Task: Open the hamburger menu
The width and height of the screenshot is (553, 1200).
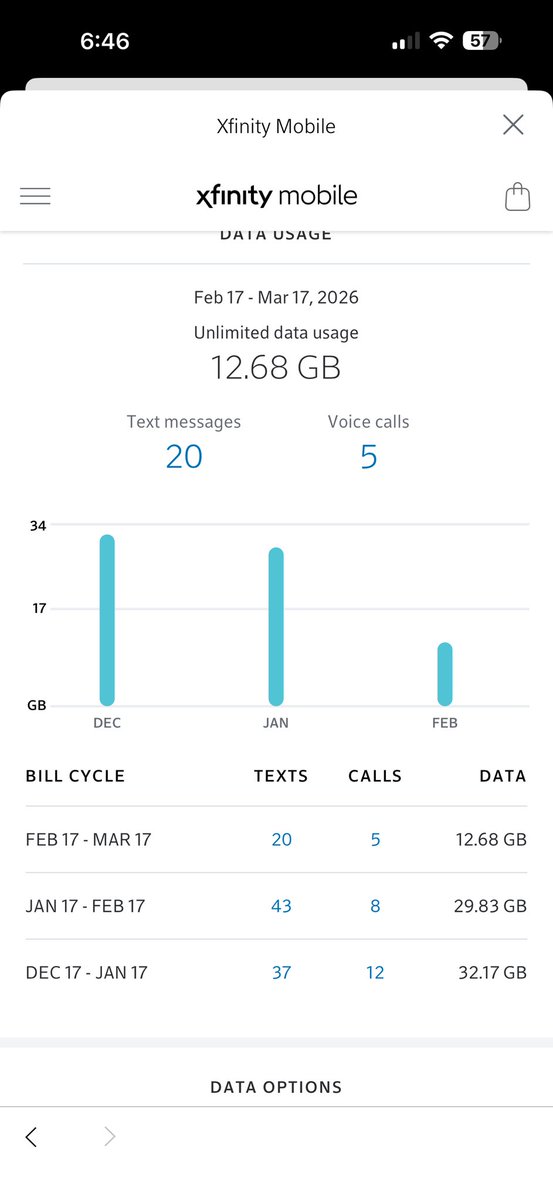Action: [x=35, y=196]
